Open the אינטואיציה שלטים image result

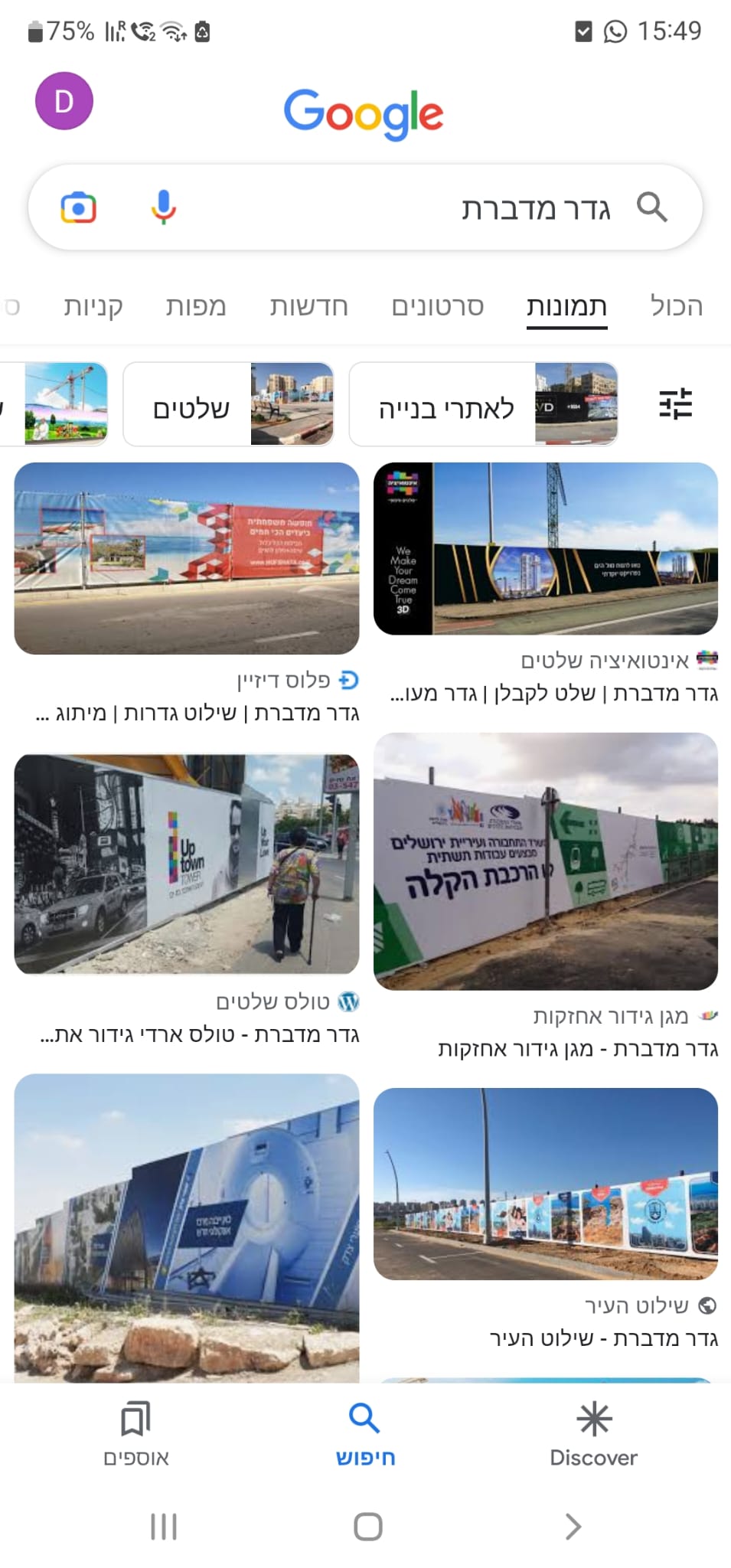545,548
